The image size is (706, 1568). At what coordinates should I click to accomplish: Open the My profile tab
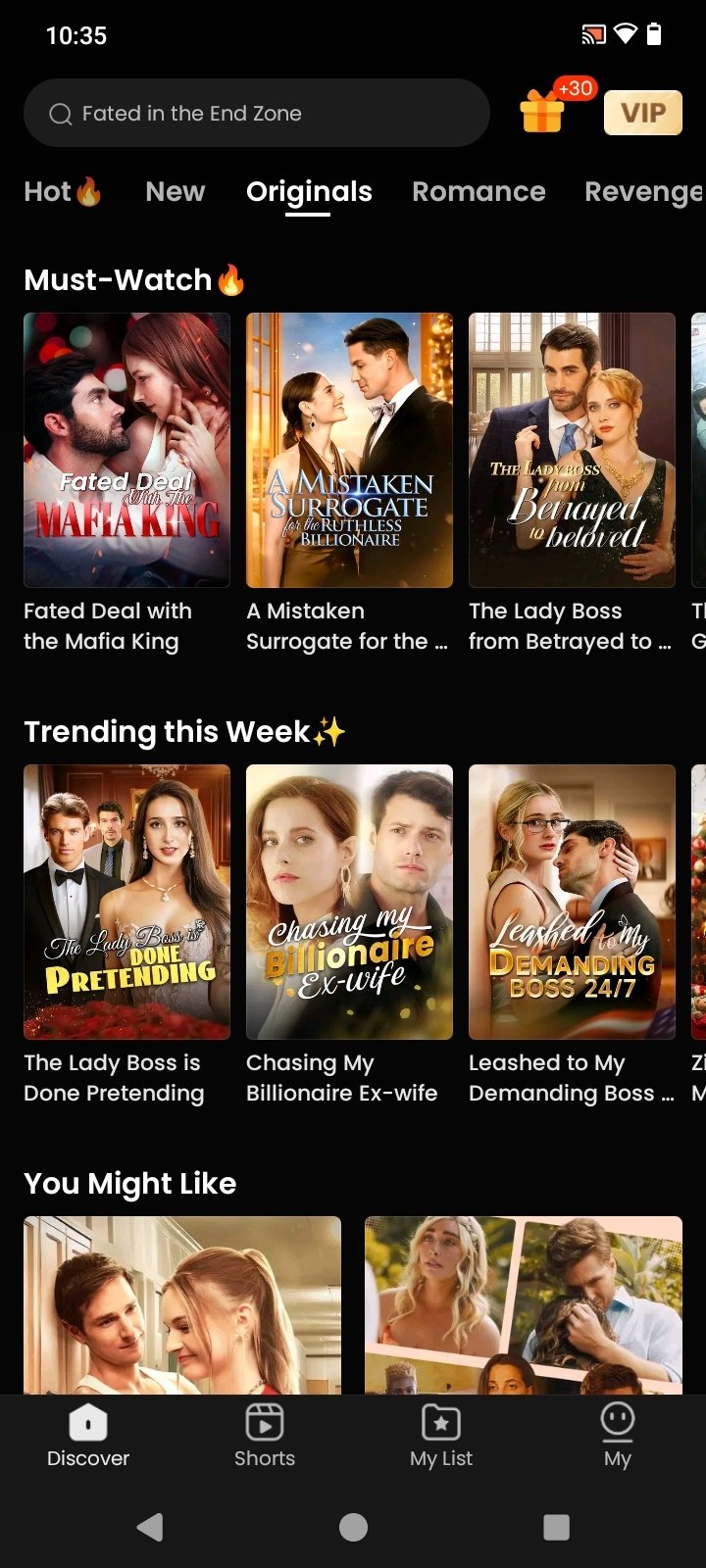[x=618, y=1436]
